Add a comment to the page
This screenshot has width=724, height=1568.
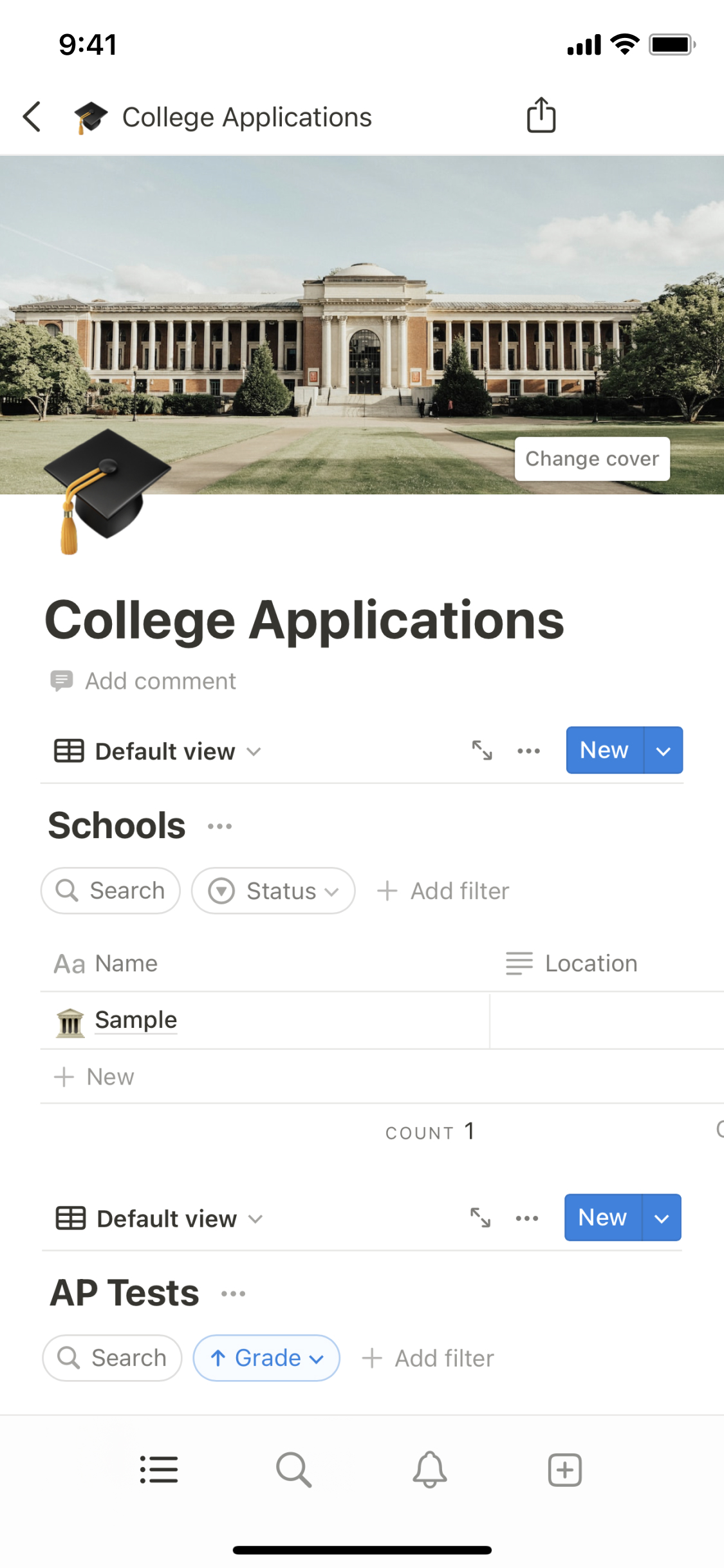[160, 681]
